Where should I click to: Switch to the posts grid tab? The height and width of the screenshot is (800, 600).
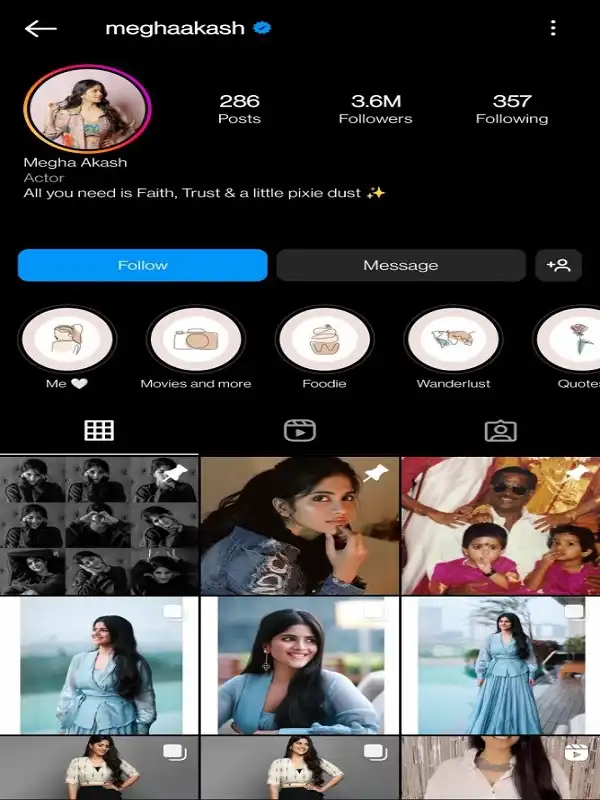click(99, 430)
